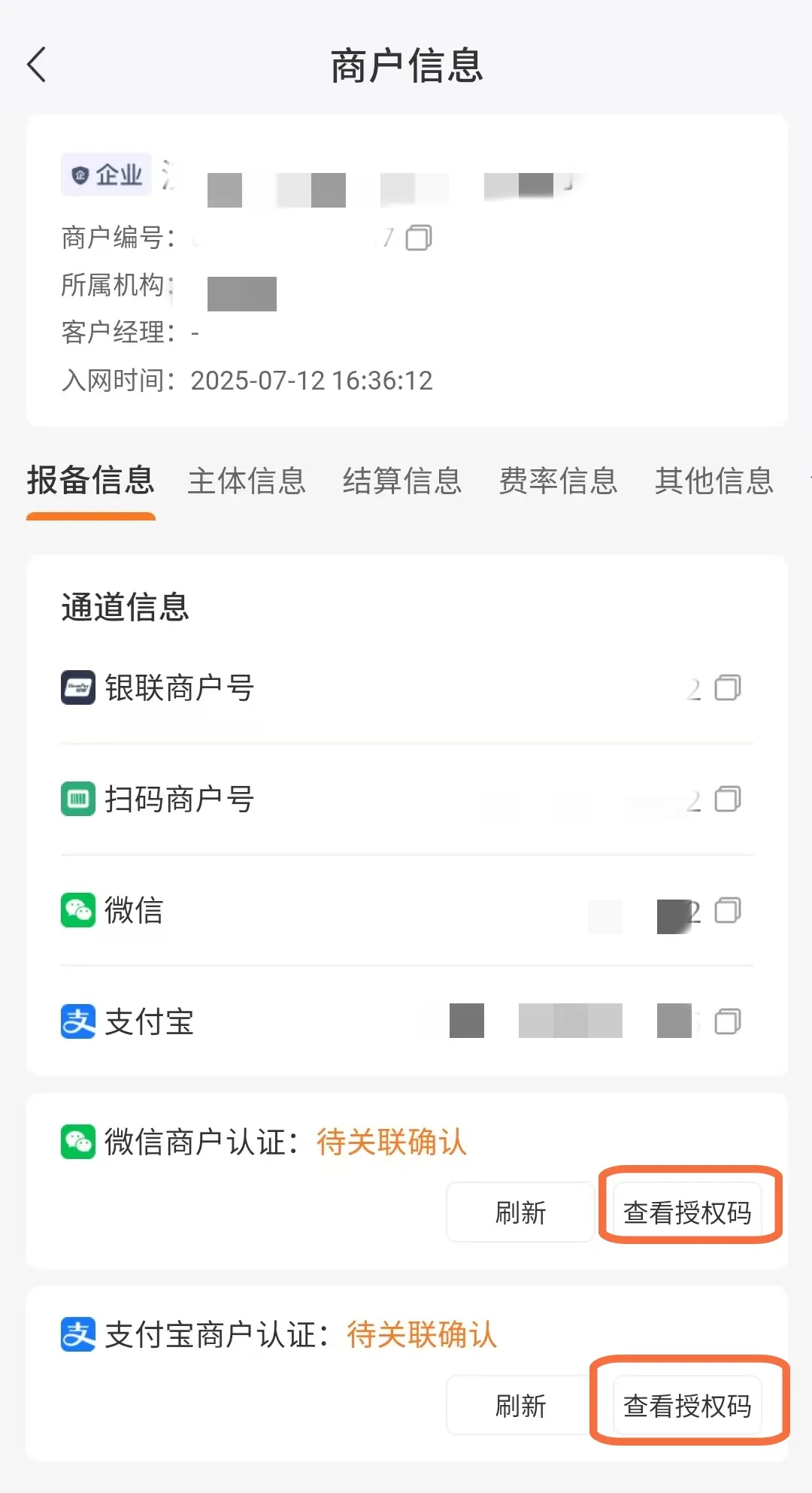Click 刷新 under 微信商户认证

coord(520,1212)
